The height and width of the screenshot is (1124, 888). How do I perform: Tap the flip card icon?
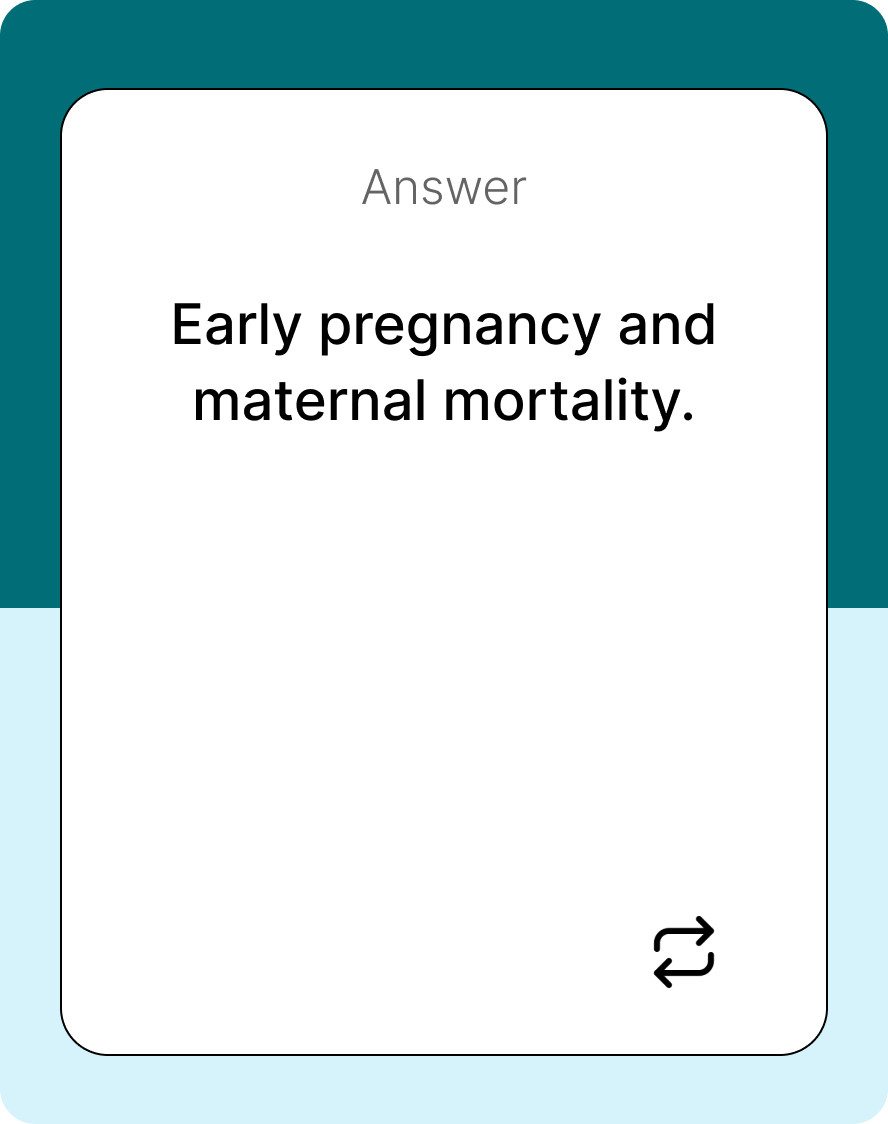684,951
